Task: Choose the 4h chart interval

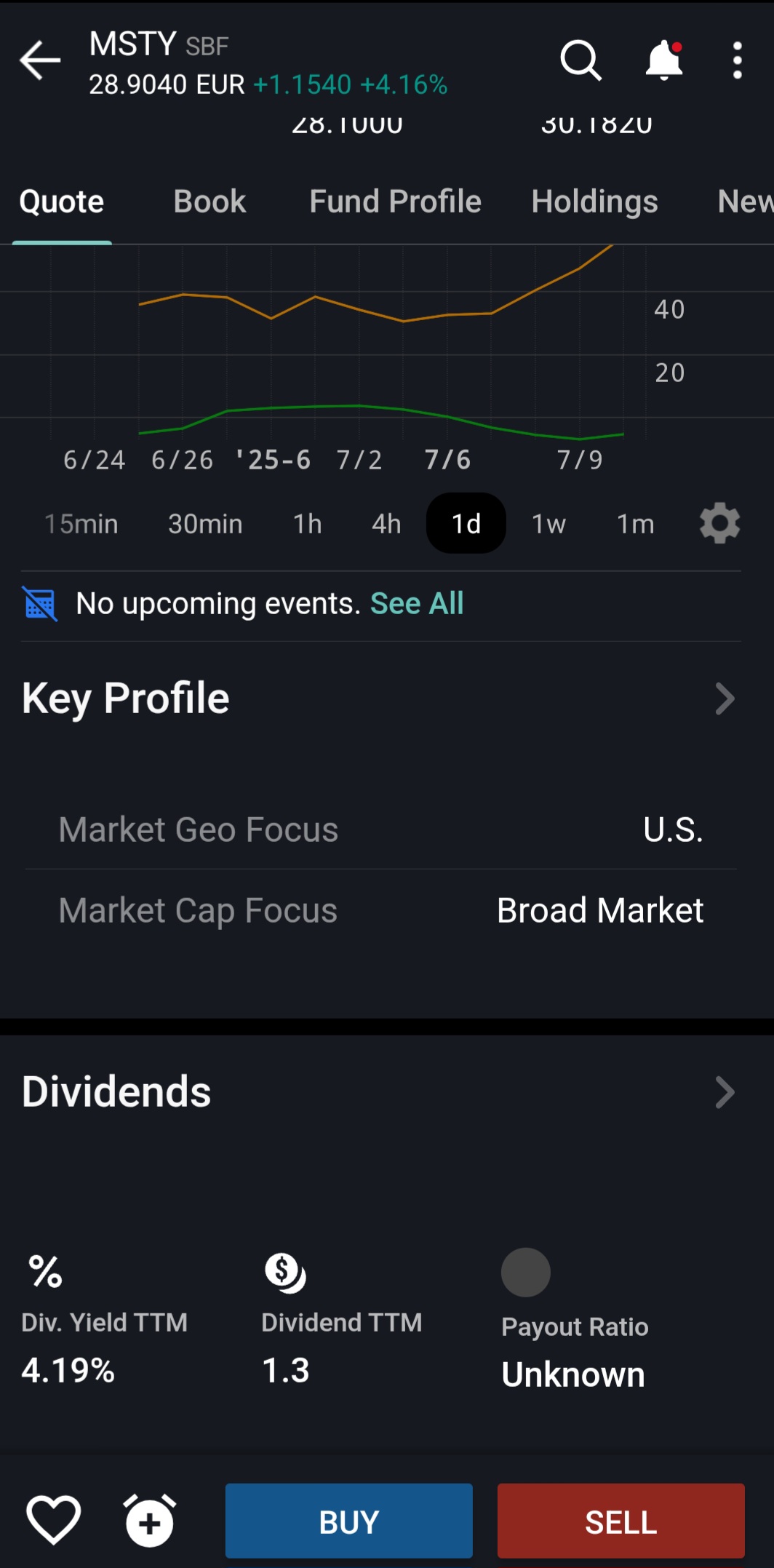Action: [x=386, y=524]
